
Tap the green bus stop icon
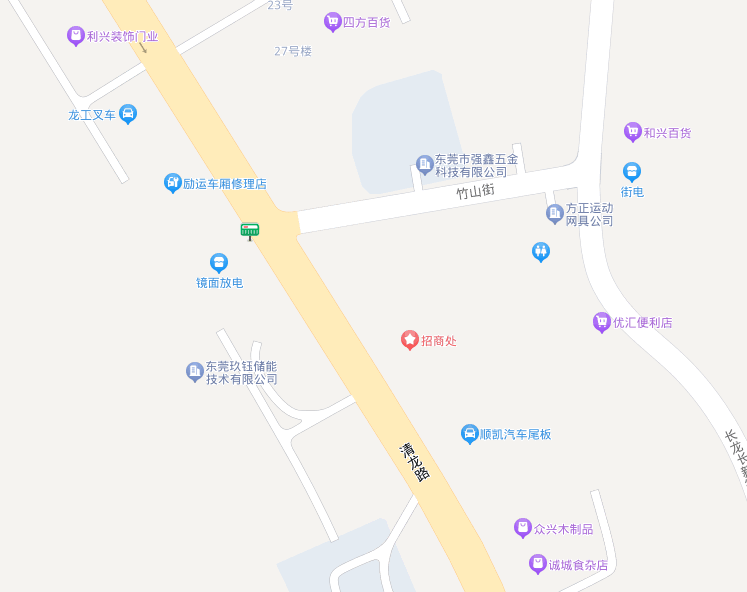(x=250, y=231)
